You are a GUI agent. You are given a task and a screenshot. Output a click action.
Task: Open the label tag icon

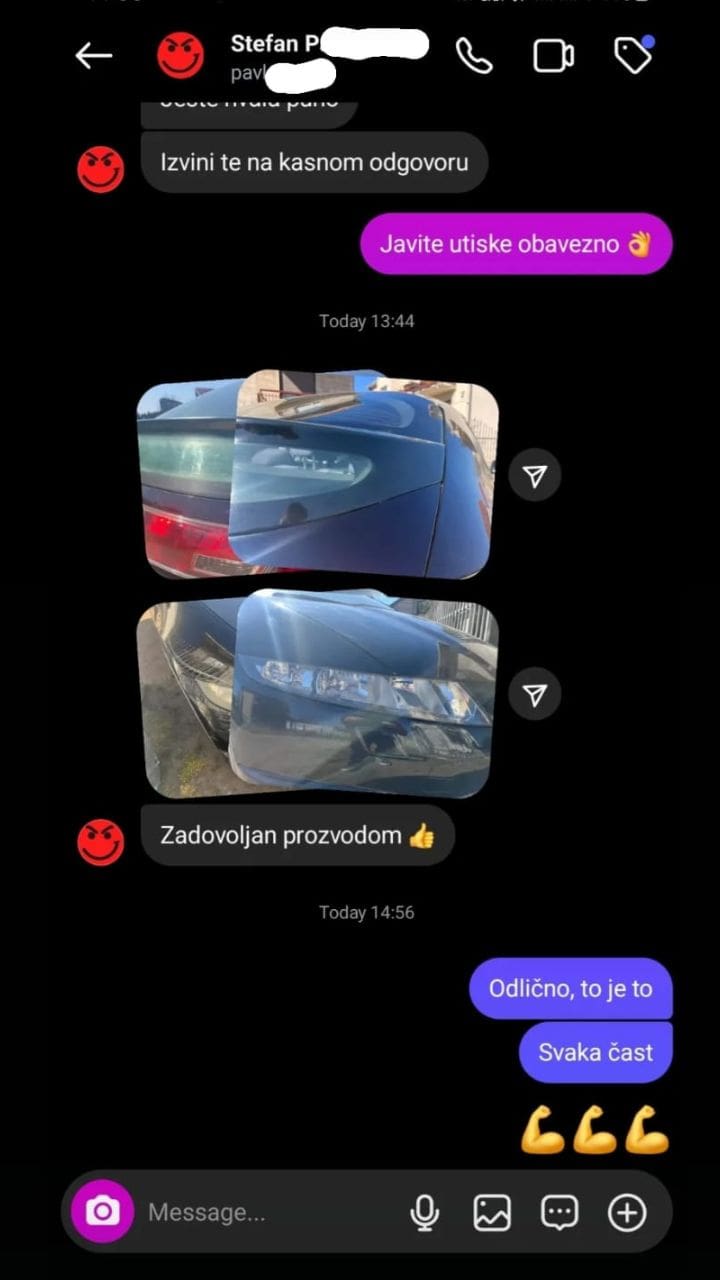click(x=632, y=56)
